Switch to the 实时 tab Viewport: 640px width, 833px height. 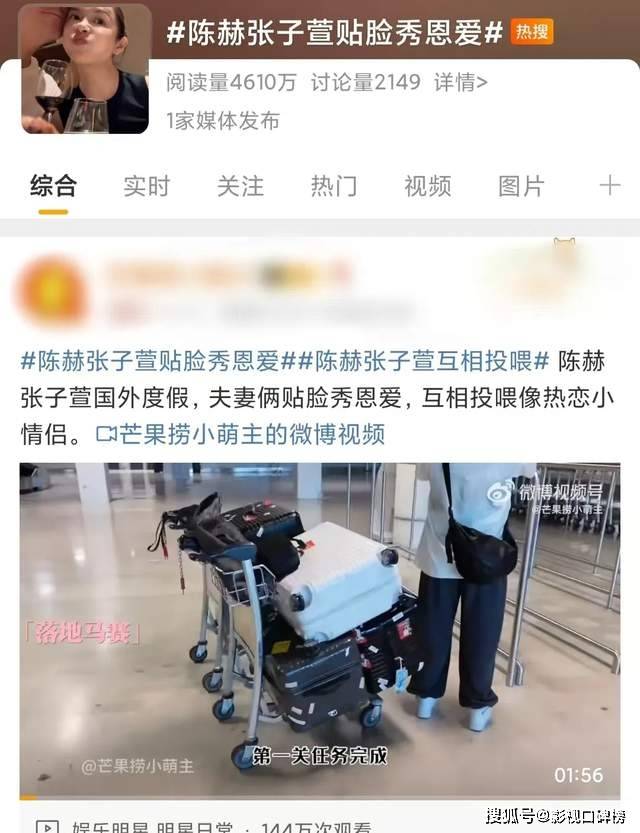click(x=146, y=186)
